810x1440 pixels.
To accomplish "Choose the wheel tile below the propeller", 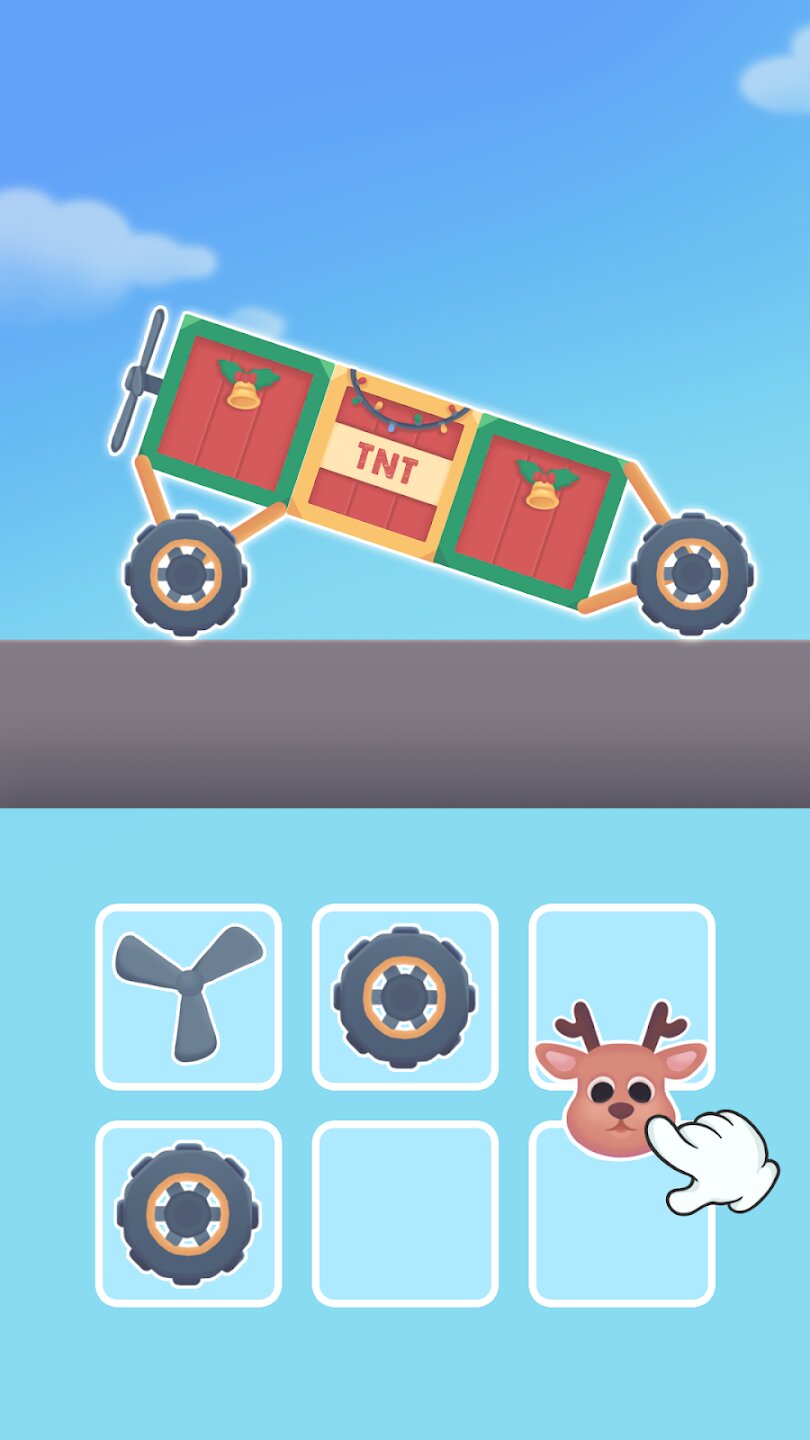I will click(x=188, y=1213).
